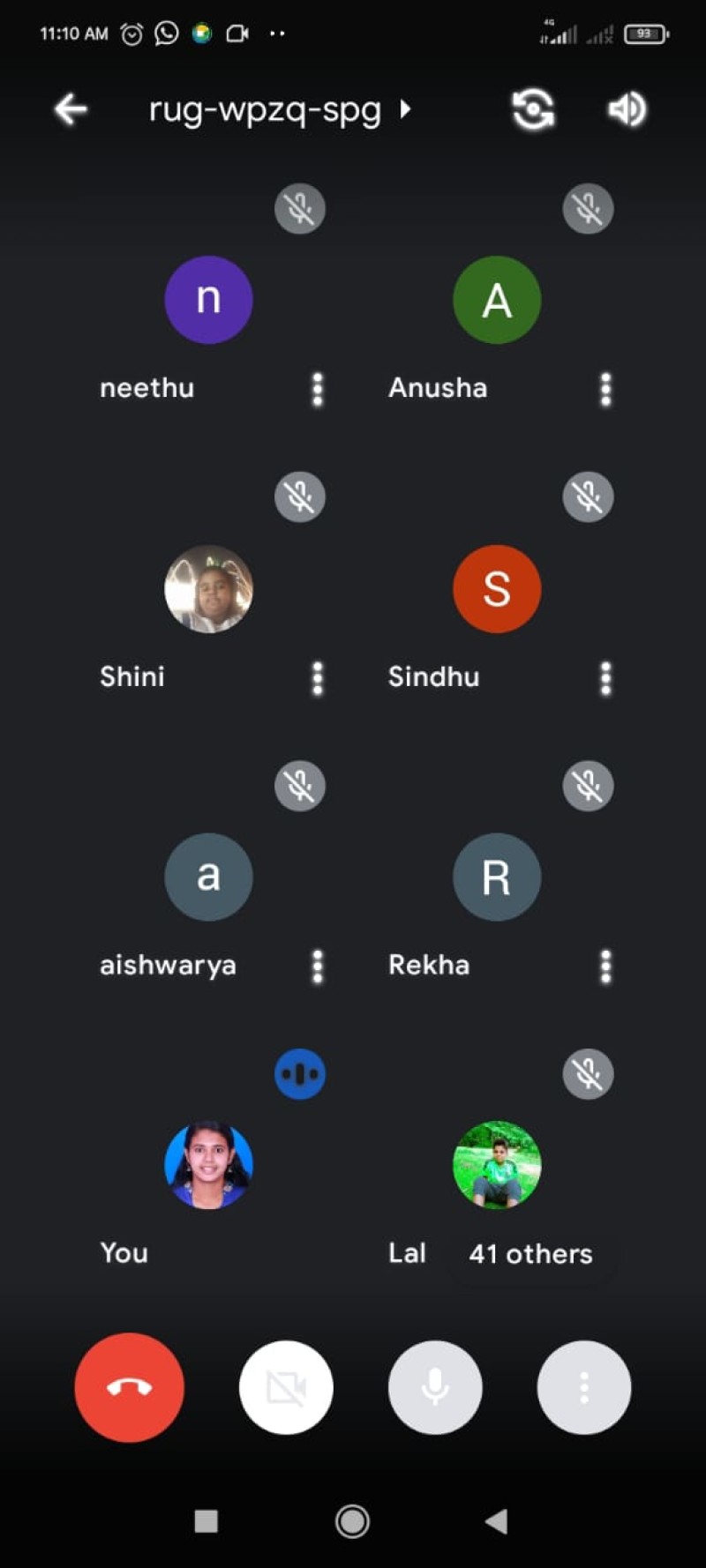Image resolution: width=706 pixels, height=1568 pixels.
Task: Open the three-dot options for aishwarya
Action: pos(318,967)
